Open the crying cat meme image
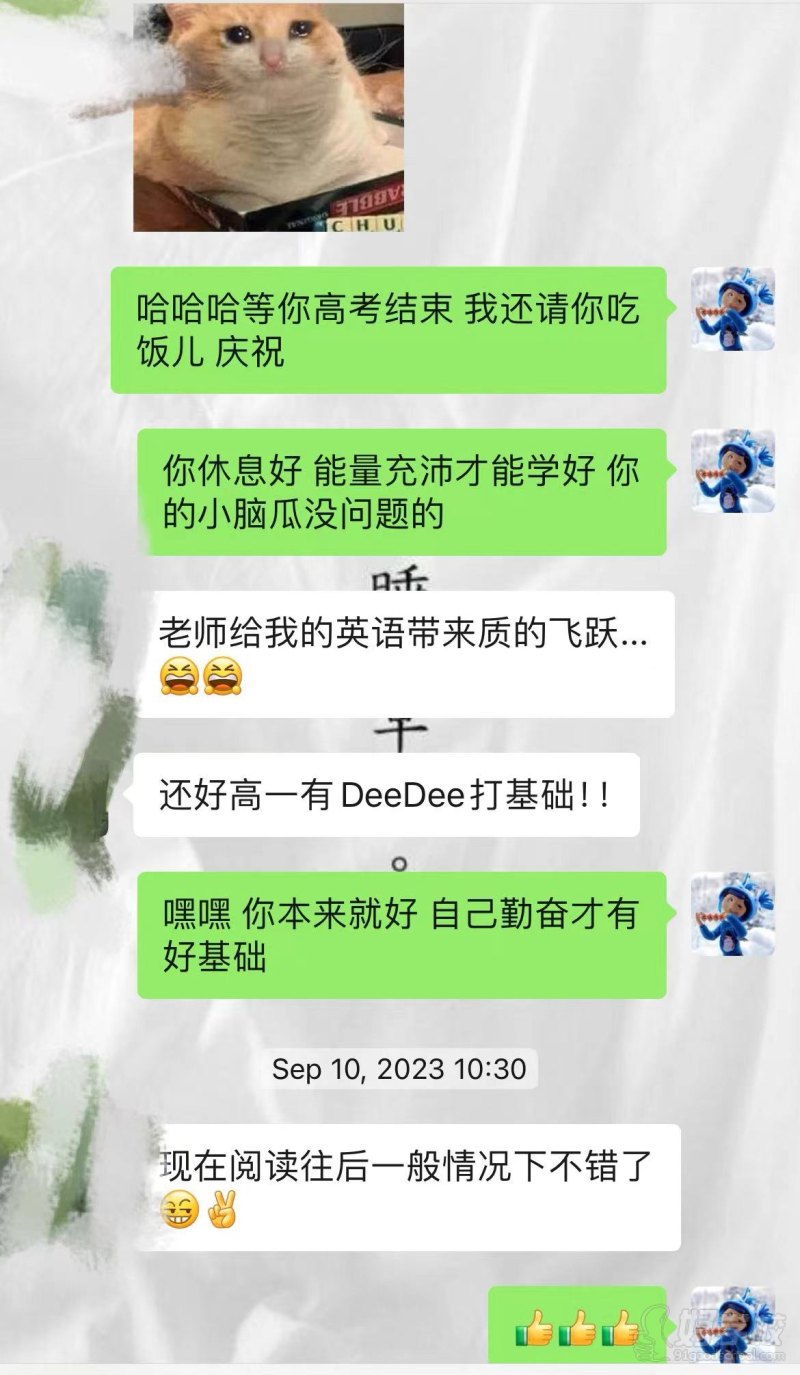 [270, 115]
